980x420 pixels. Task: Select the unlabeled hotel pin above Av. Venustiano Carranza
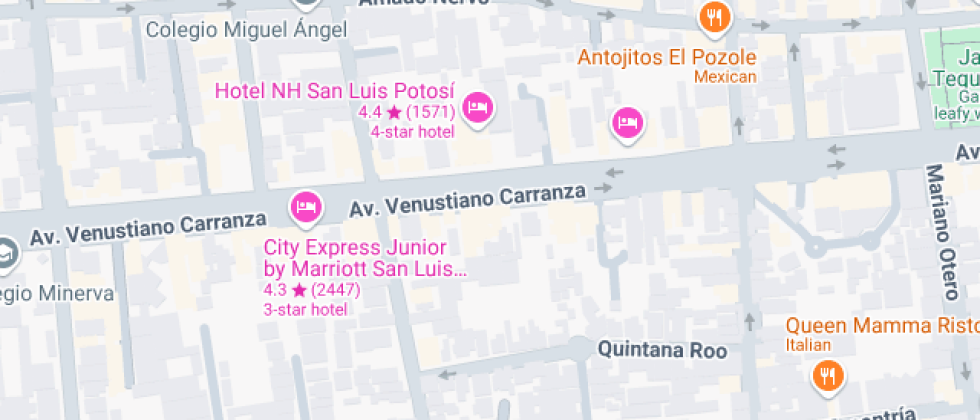(x=627, y=123)
